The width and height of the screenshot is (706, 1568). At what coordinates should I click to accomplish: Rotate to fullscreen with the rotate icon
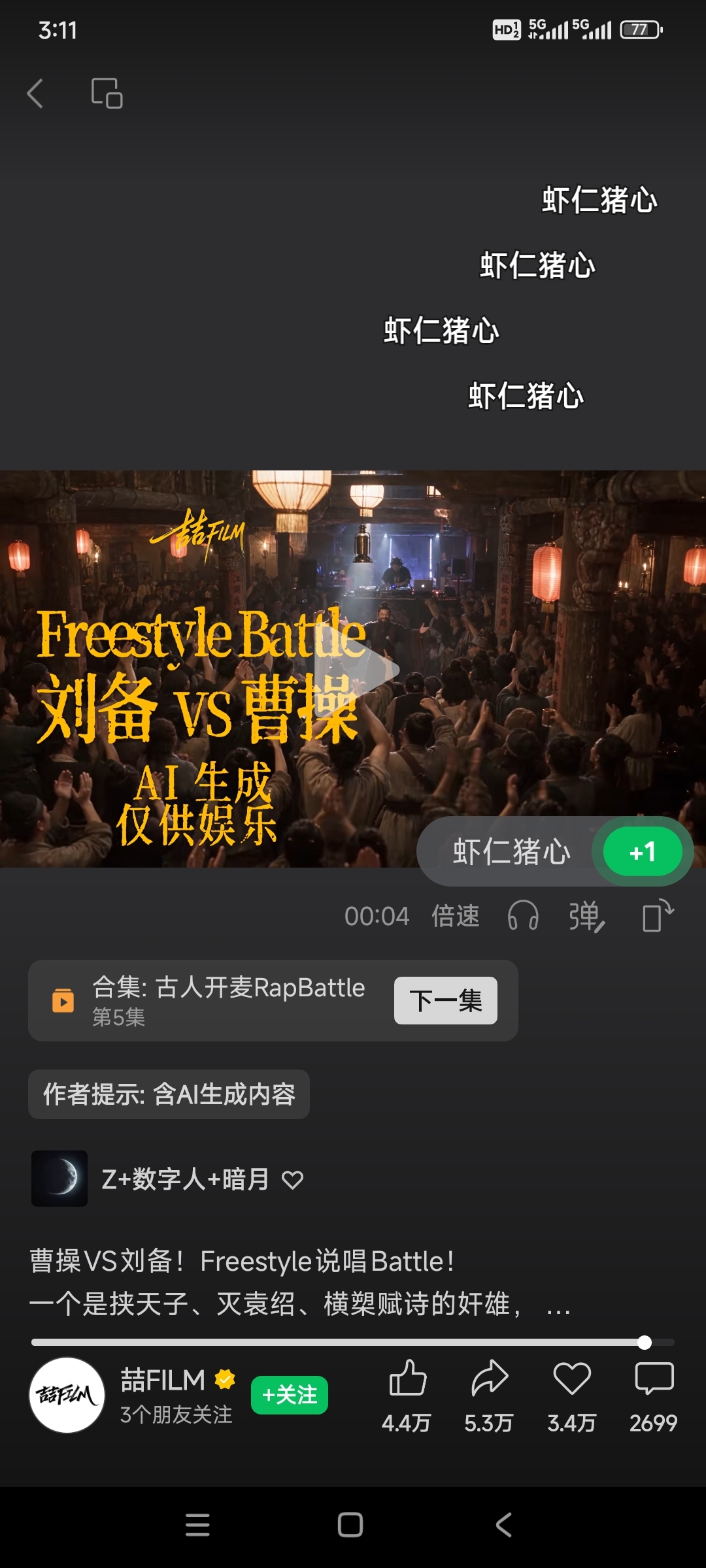[x=658, y=915]
